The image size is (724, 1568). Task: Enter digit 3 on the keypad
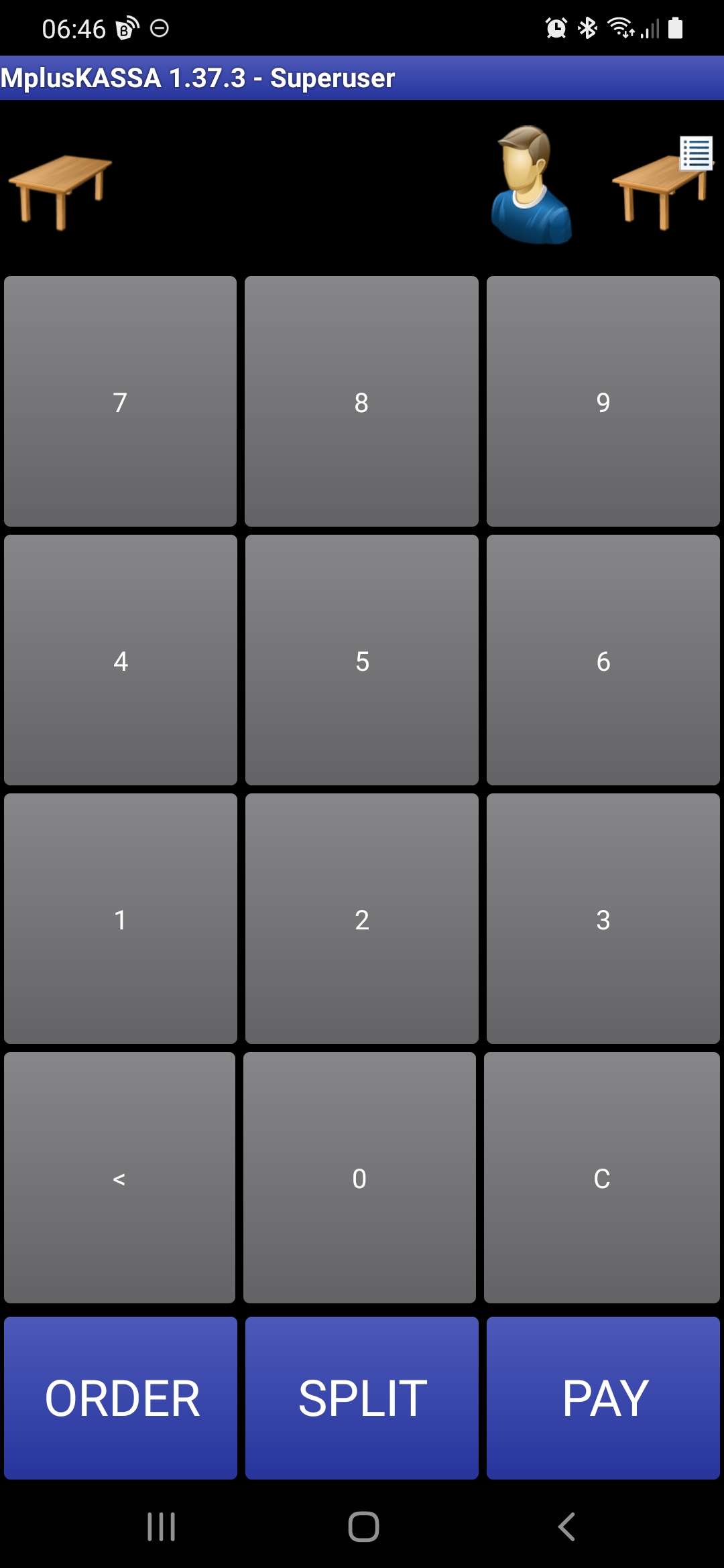point(603,919)
